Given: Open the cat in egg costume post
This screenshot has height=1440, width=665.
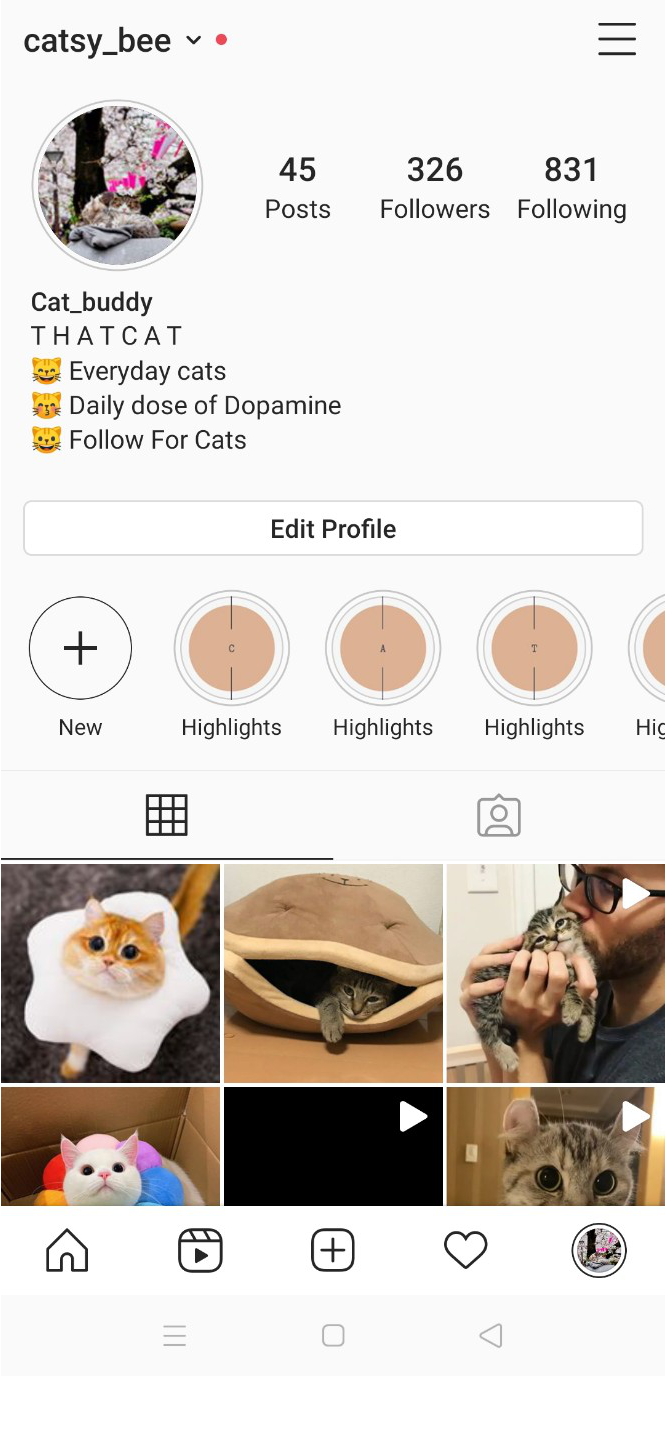Looking at the screenshot, I should tap(110, 973).
